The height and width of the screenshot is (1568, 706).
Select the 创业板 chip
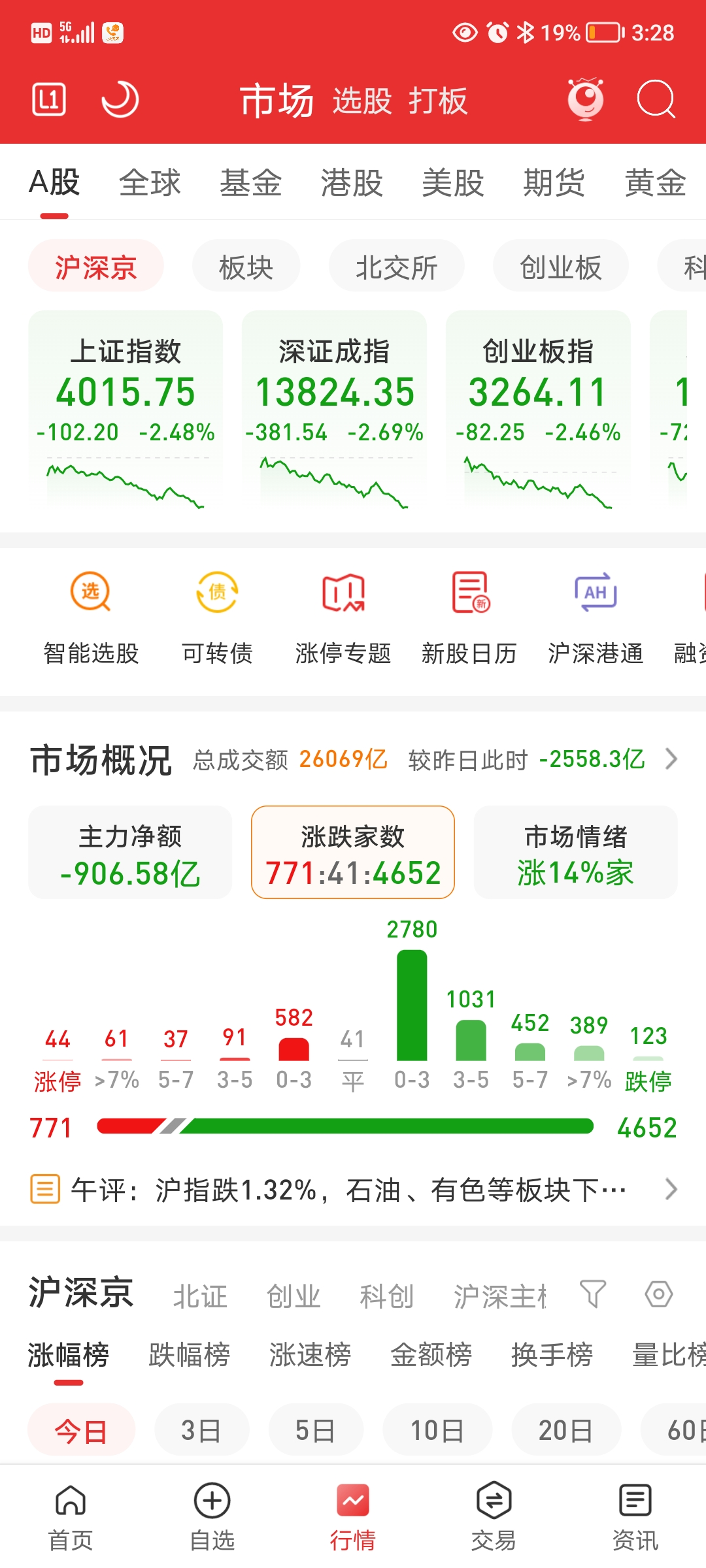[x=560, y=267]
